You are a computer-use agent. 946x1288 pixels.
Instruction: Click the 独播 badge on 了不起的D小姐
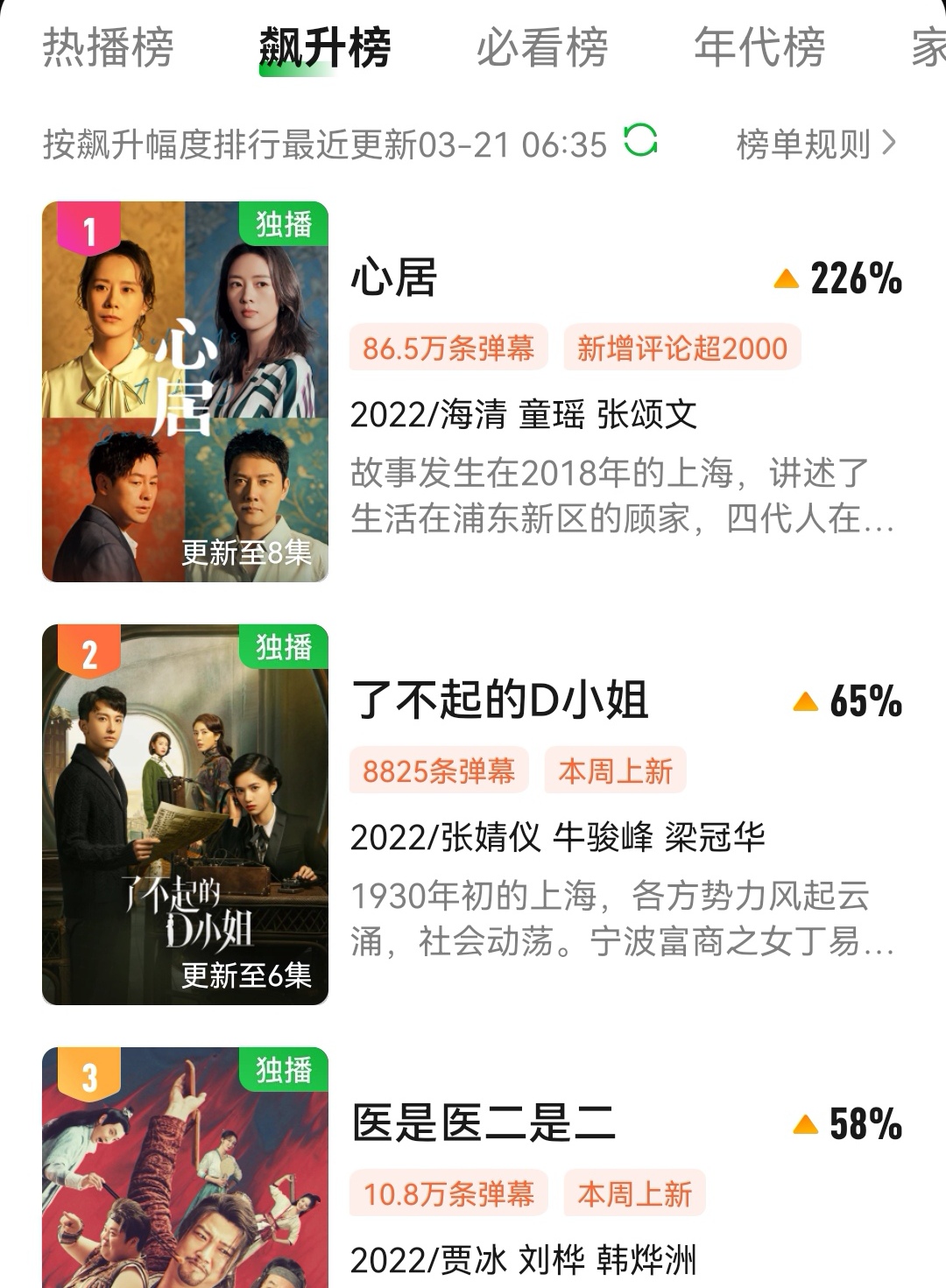286,649
